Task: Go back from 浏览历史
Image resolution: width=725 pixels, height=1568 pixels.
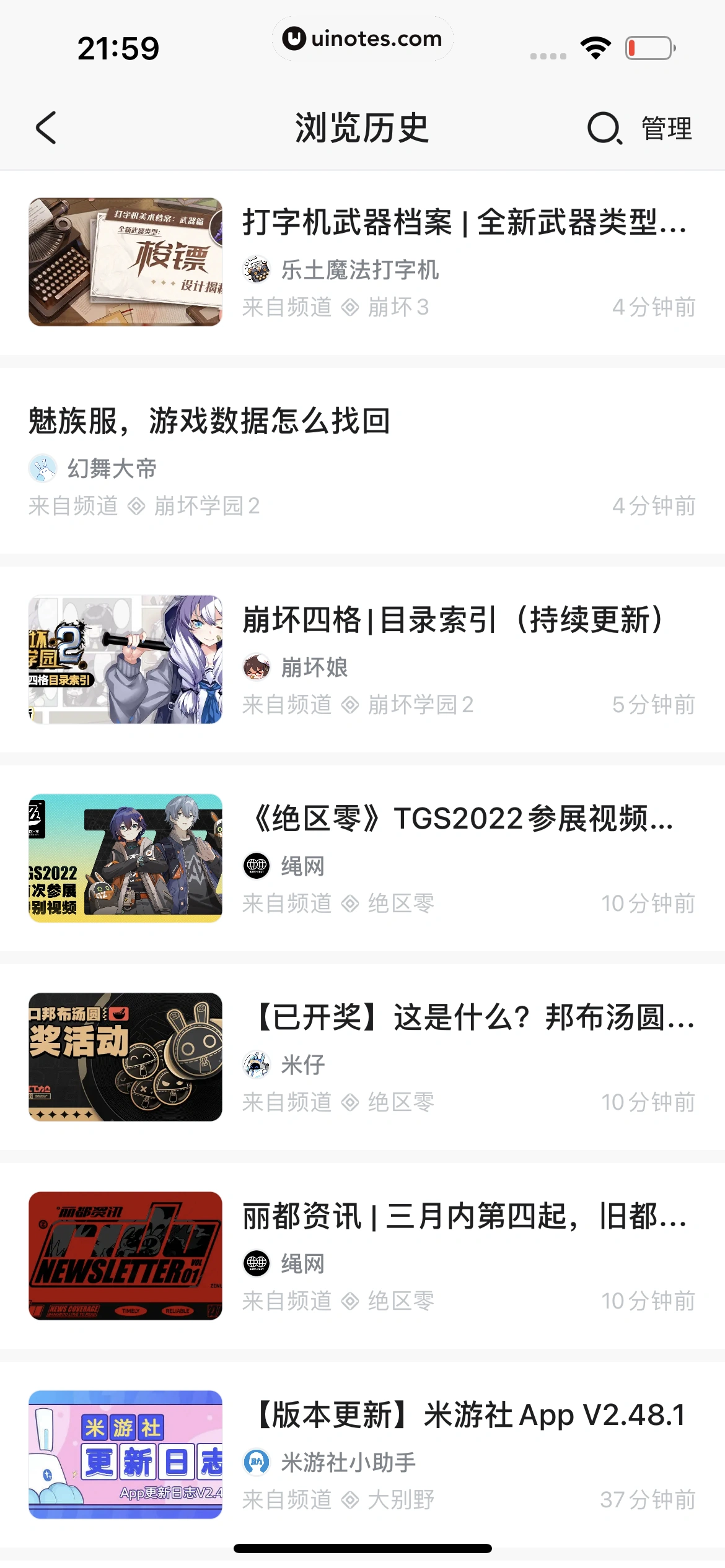Action: (x=46, y=128)
